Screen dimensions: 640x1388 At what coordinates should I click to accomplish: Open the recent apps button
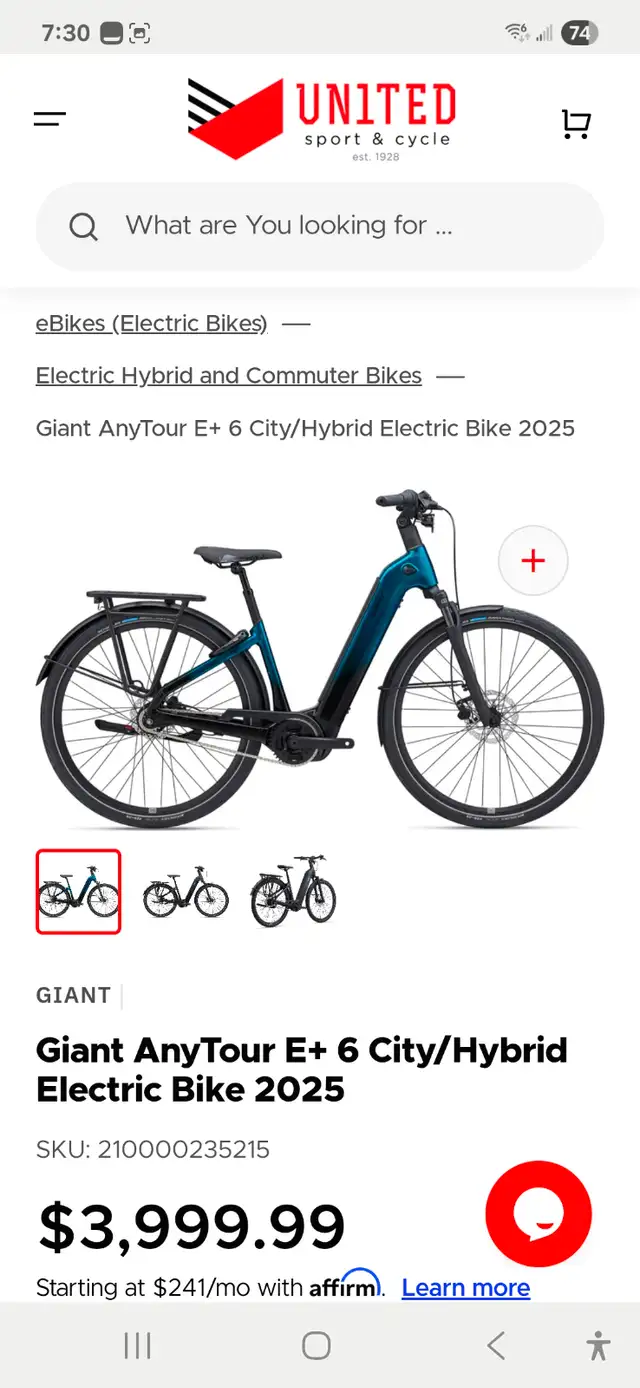[x=137, y=1346]
